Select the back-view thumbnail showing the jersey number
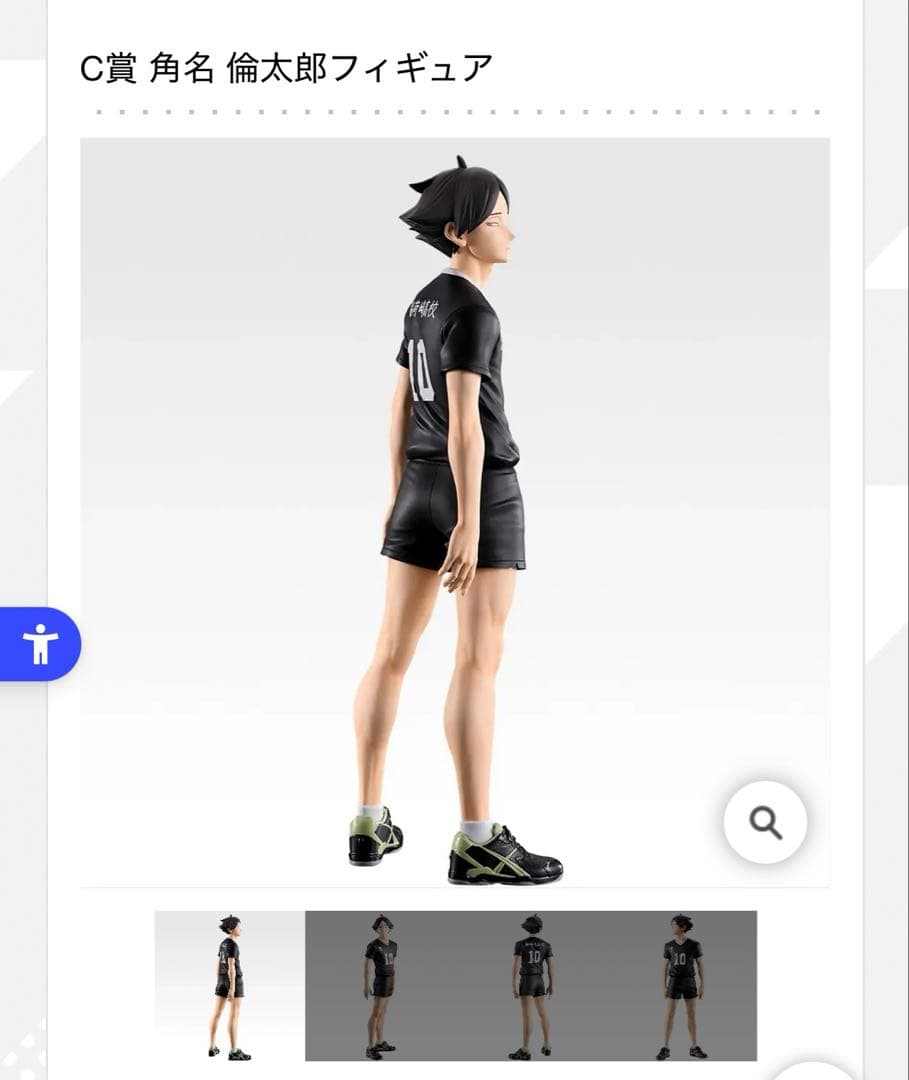 [x=532, y=986]
